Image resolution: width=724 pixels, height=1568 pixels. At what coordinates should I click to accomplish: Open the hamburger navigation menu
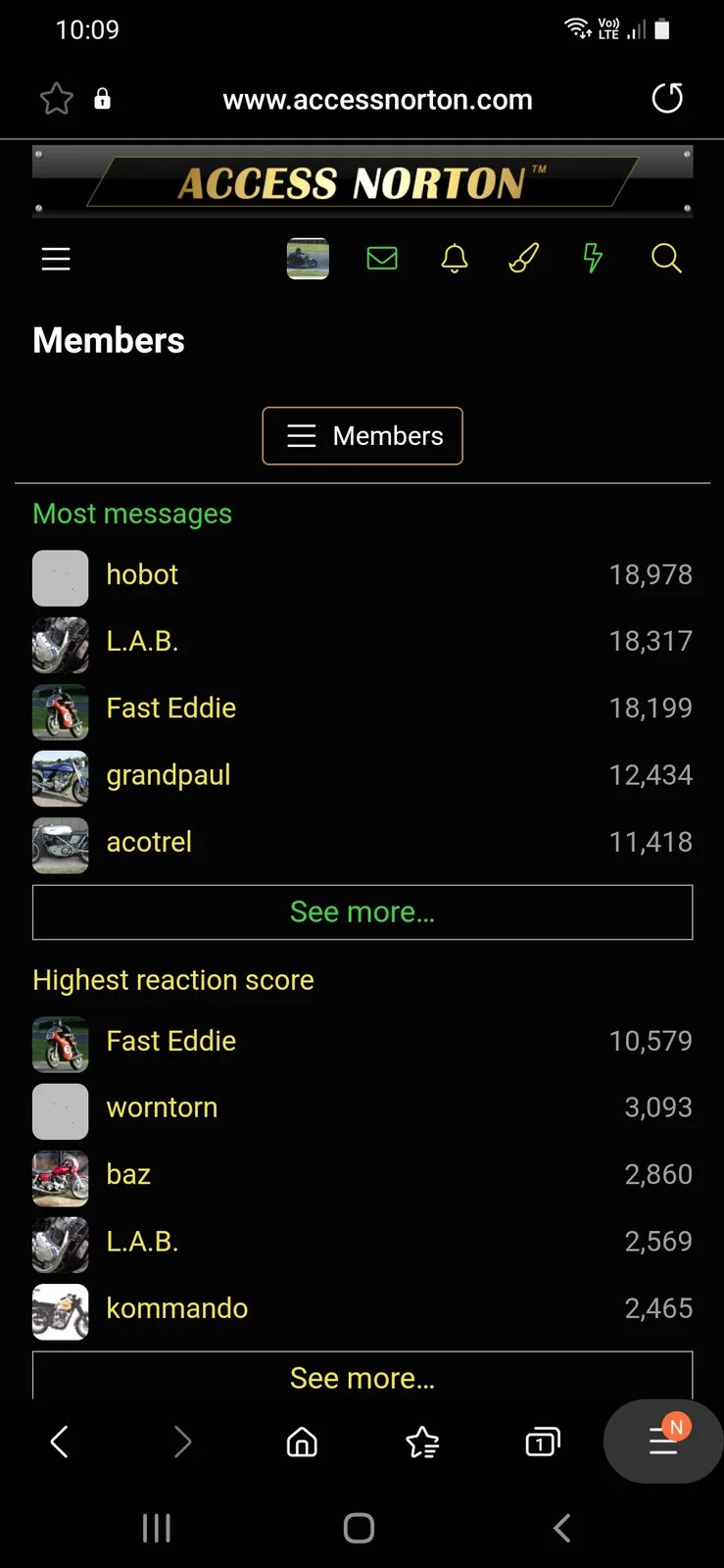pyautogui.click(x=56, y=259)
